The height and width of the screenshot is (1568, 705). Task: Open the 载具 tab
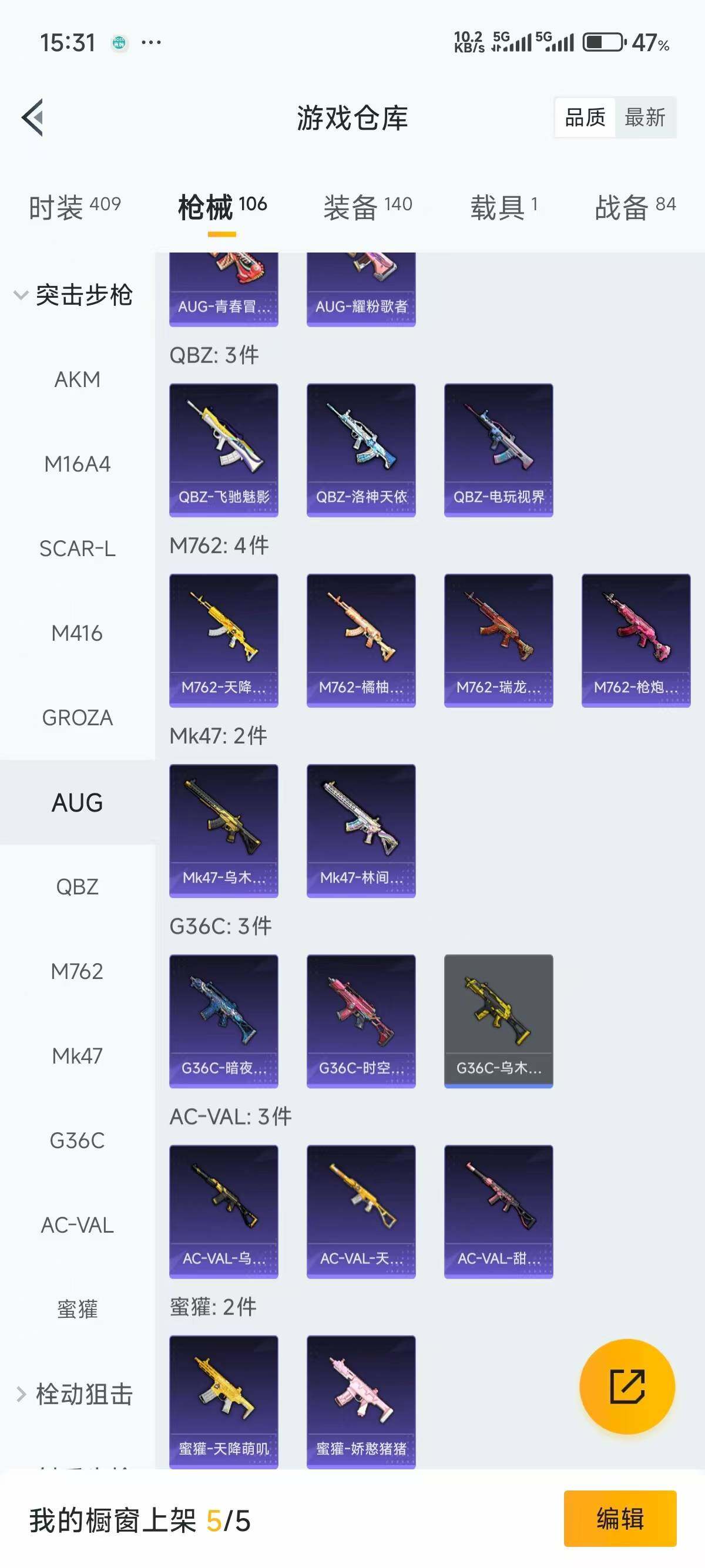coord(503,207)
